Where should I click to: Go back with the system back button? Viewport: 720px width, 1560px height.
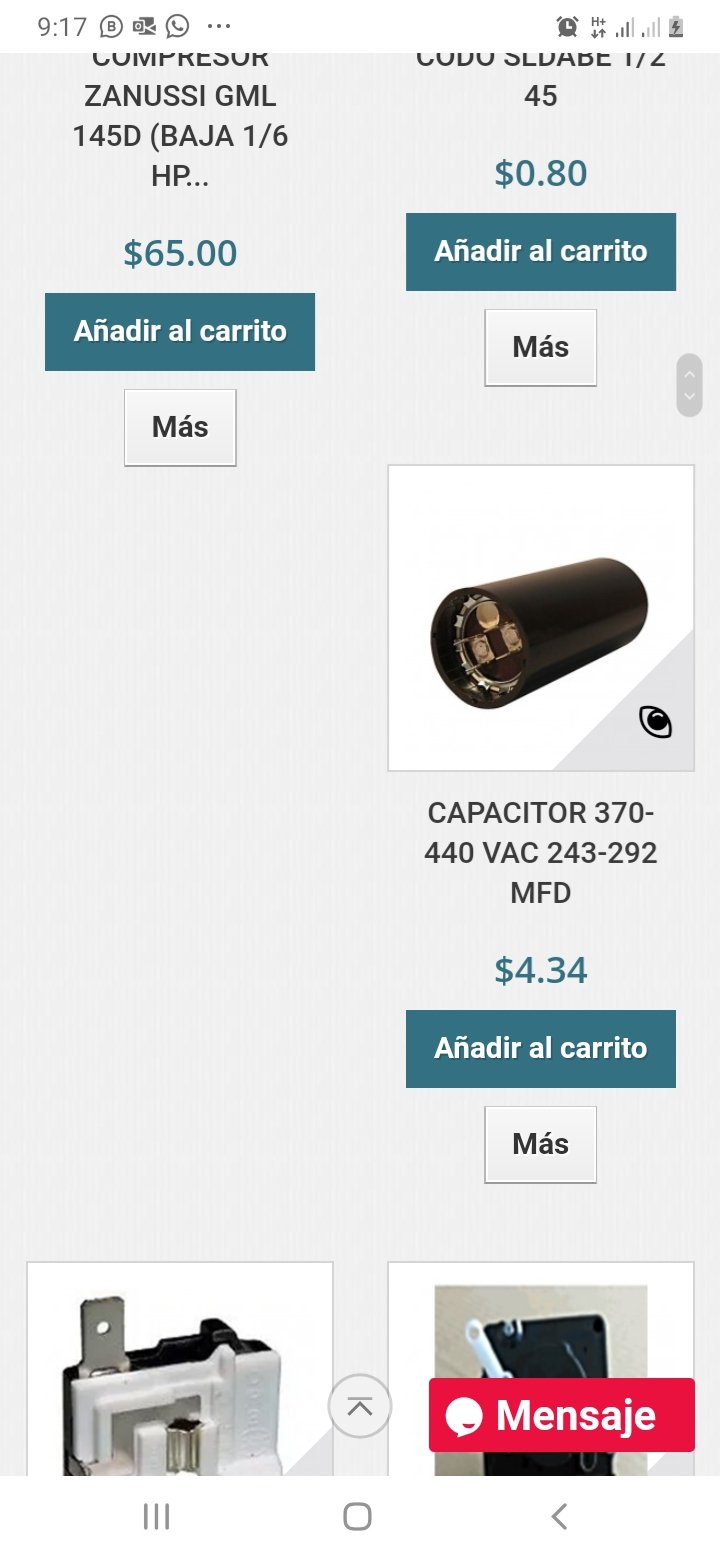(x=559, y=1516)
